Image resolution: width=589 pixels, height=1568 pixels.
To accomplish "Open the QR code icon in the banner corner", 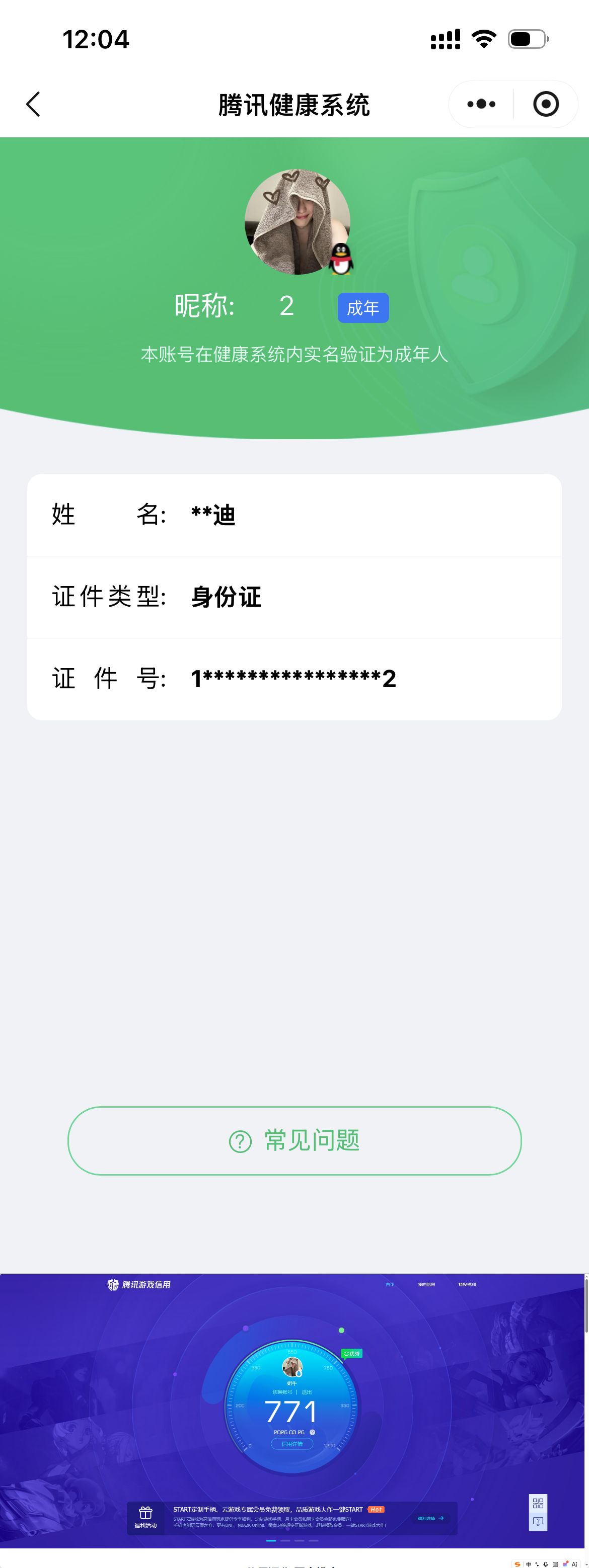I will [x=539, y=1504].
